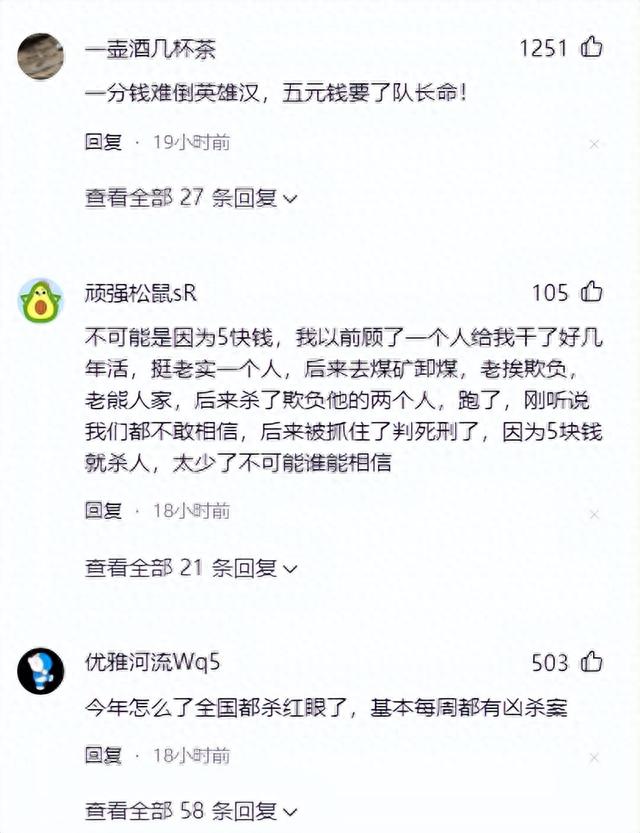Like the comment by 优雅河流Wq5
Screen dimensions: 640x833
pyautogui.click(x=592, y=662)
